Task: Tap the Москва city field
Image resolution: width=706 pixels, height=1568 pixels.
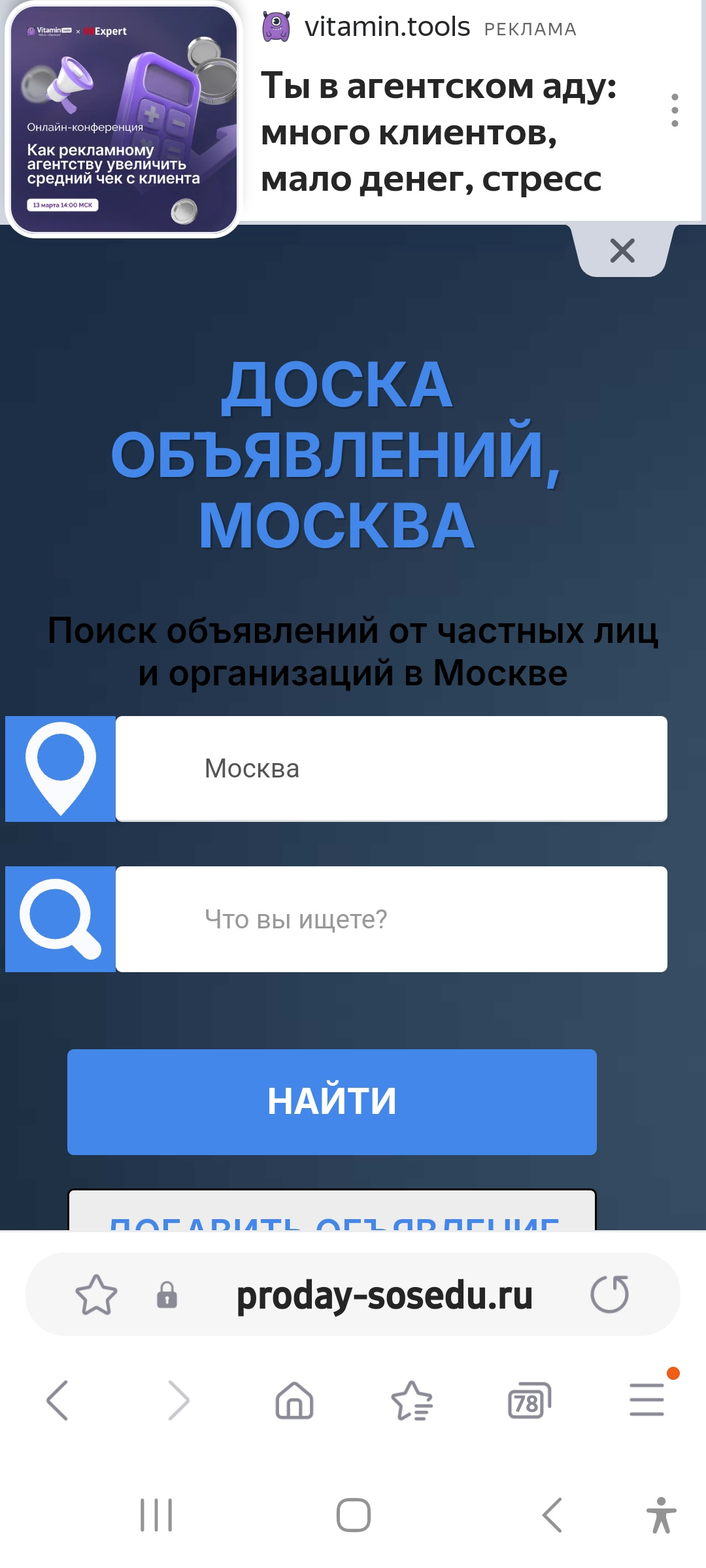Action: (x=391, y=768)
